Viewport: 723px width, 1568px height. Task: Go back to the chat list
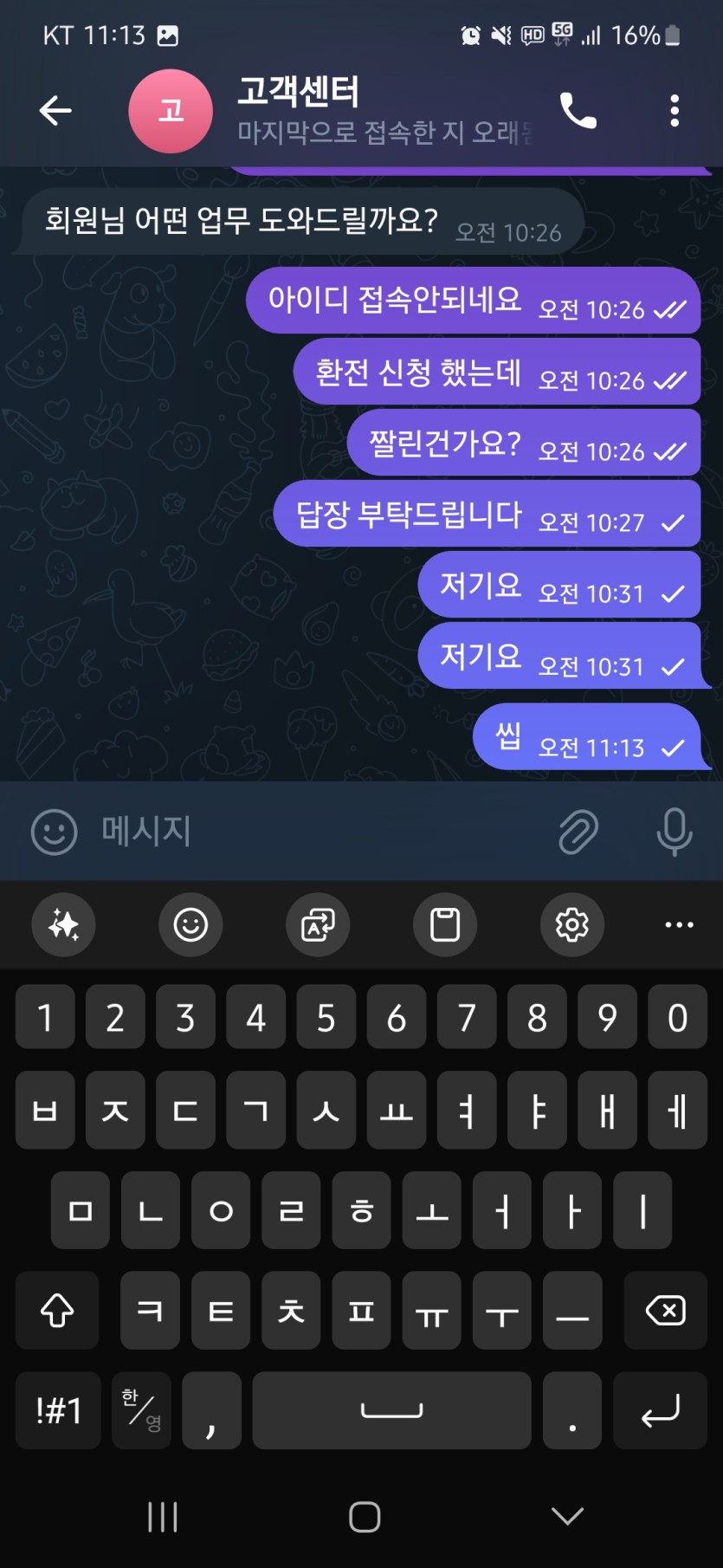coord(55,111)
